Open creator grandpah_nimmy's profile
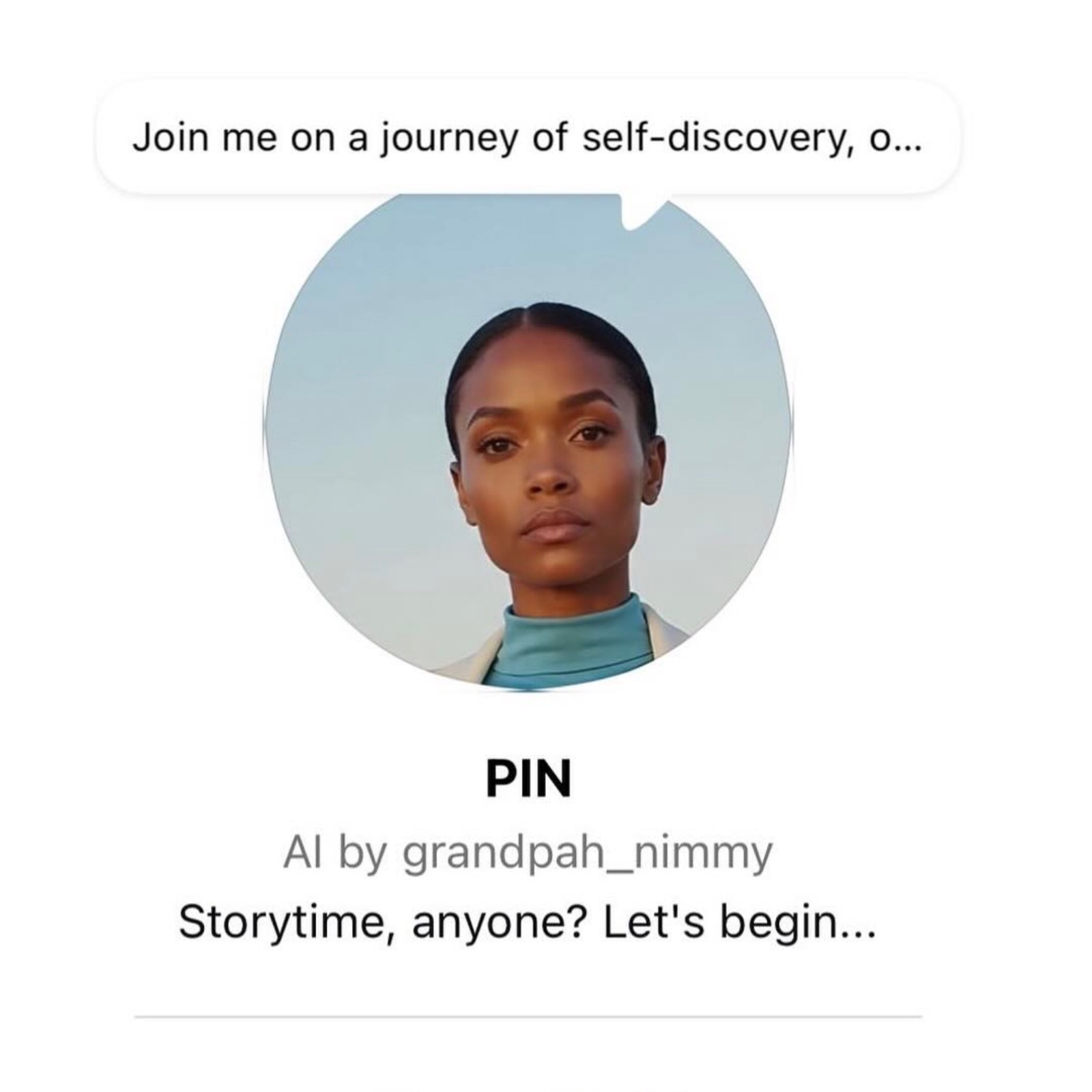 [587, 852]
